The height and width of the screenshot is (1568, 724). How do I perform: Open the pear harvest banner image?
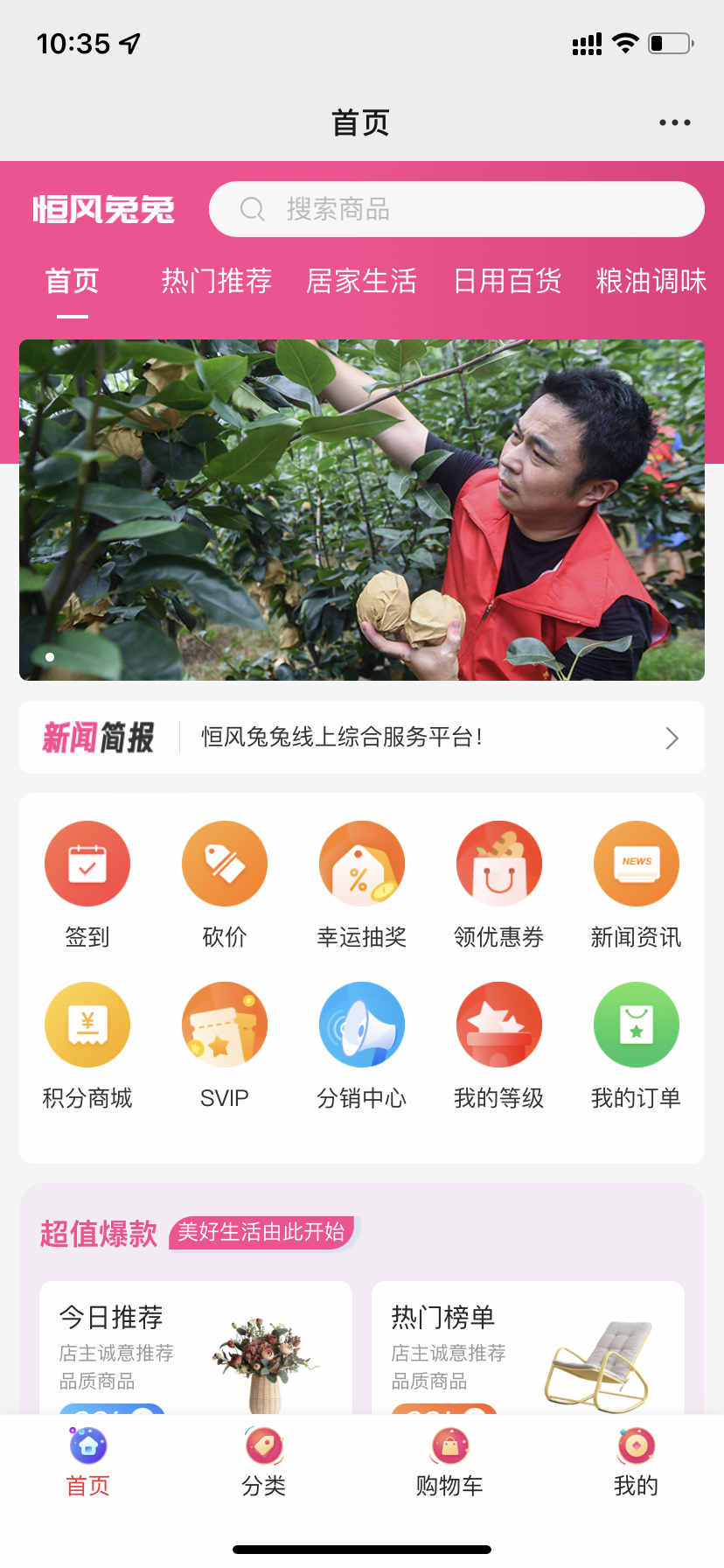pyautogui.click(x=362, y=509)
